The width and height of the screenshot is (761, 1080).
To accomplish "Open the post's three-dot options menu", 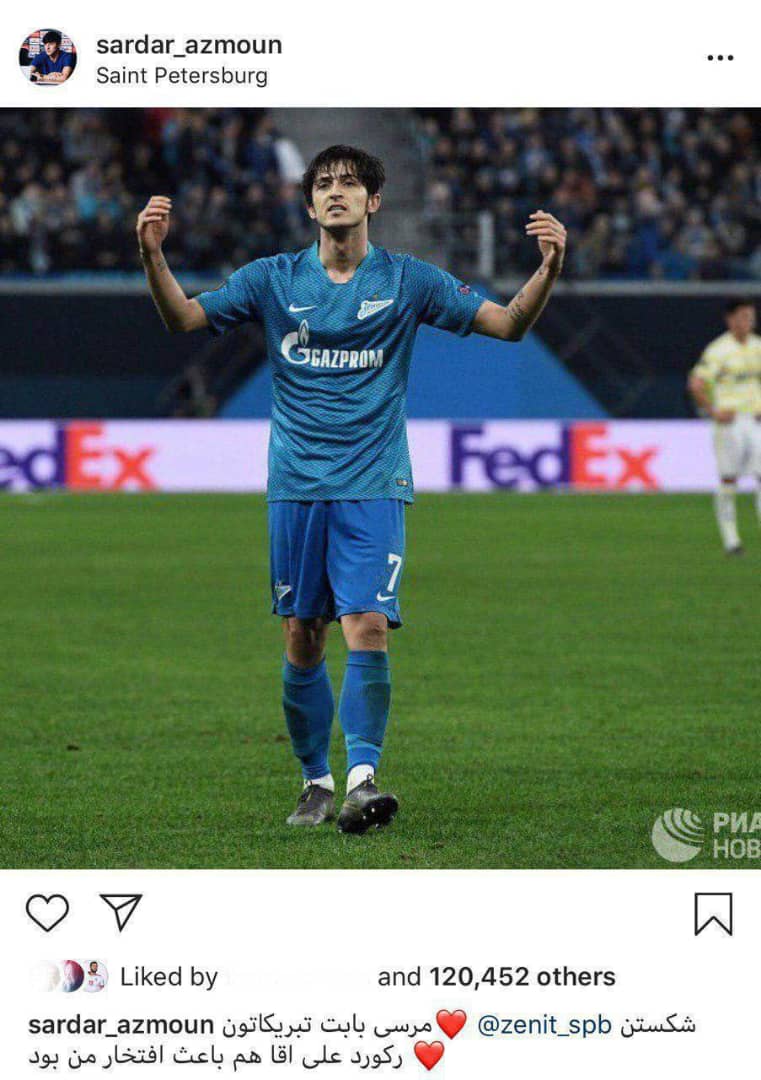I will tap(720, 58).
